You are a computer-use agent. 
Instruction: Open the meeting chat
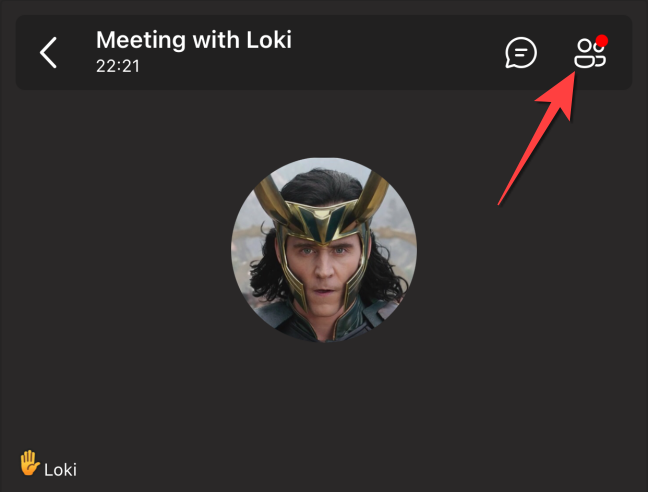coord(520,52)
